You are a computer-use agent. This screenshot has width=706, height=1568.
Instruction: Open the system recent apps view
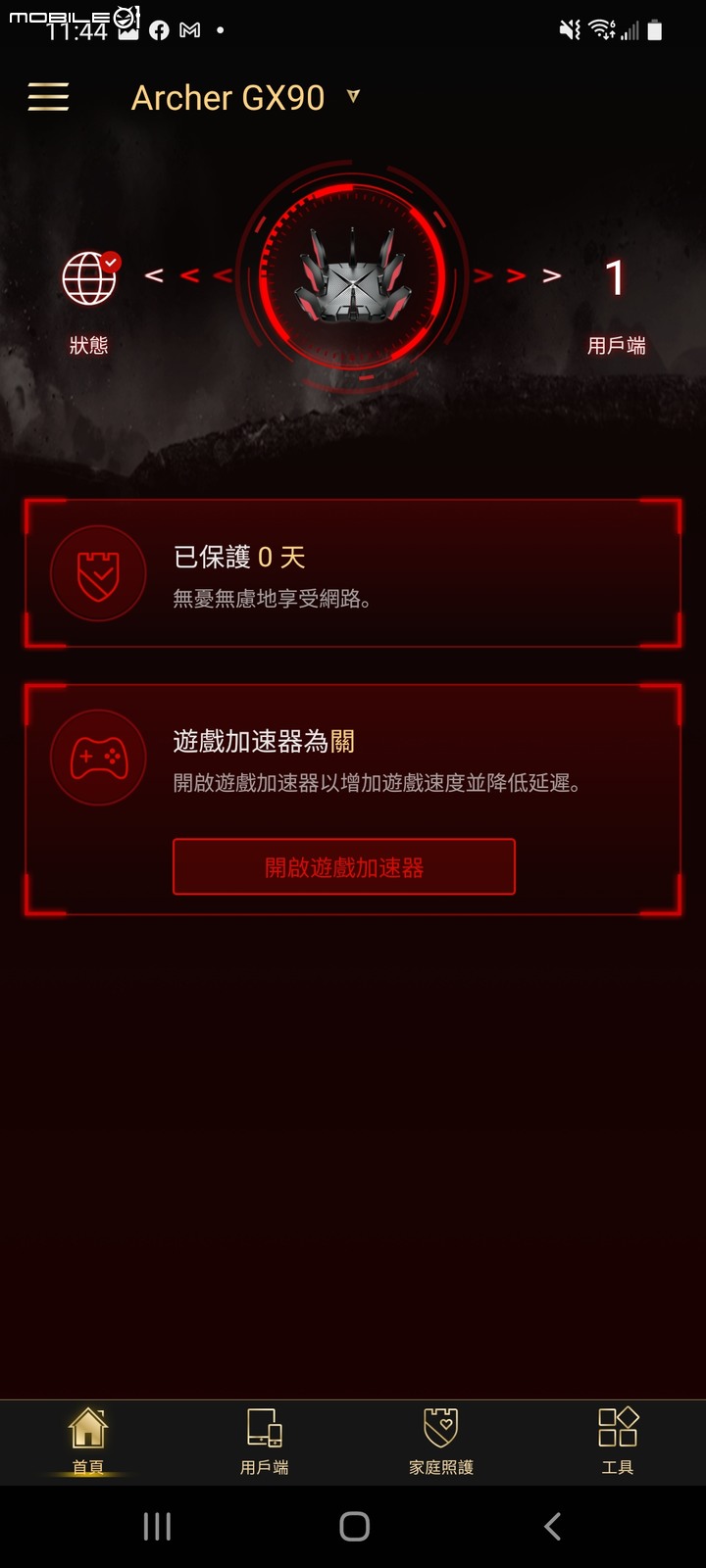point(157,1526)
